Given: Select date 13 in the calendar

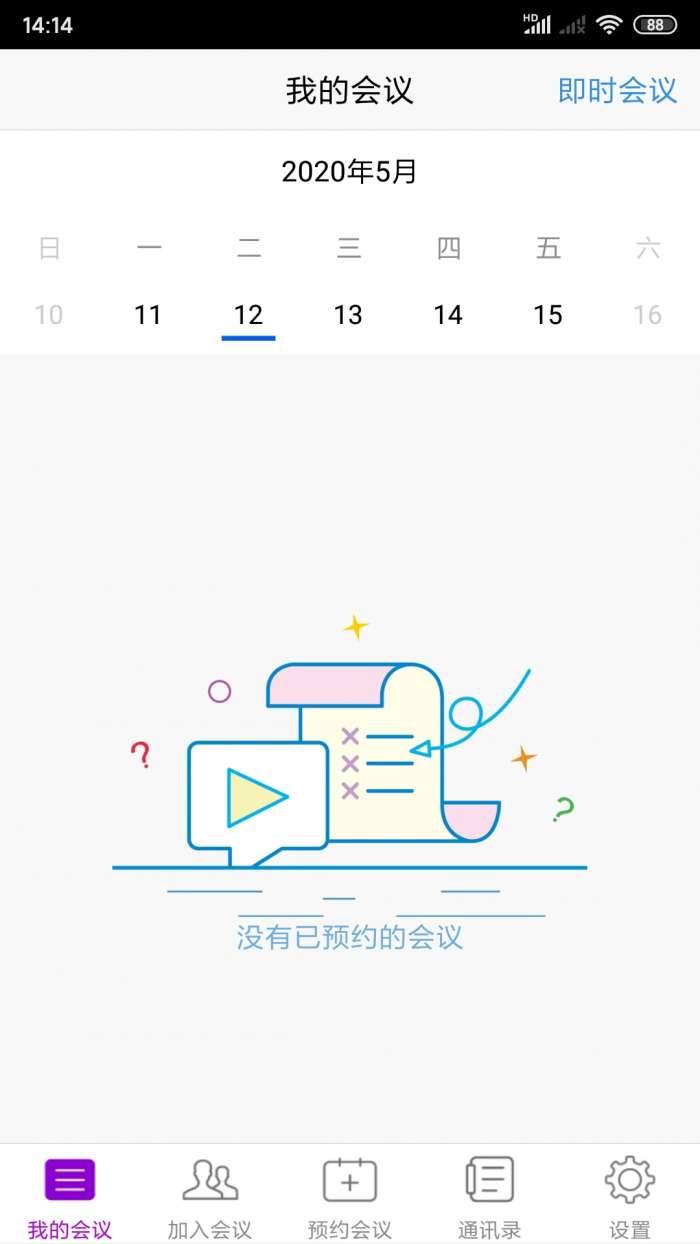Looking at the screenshot, I should point(348,315).
